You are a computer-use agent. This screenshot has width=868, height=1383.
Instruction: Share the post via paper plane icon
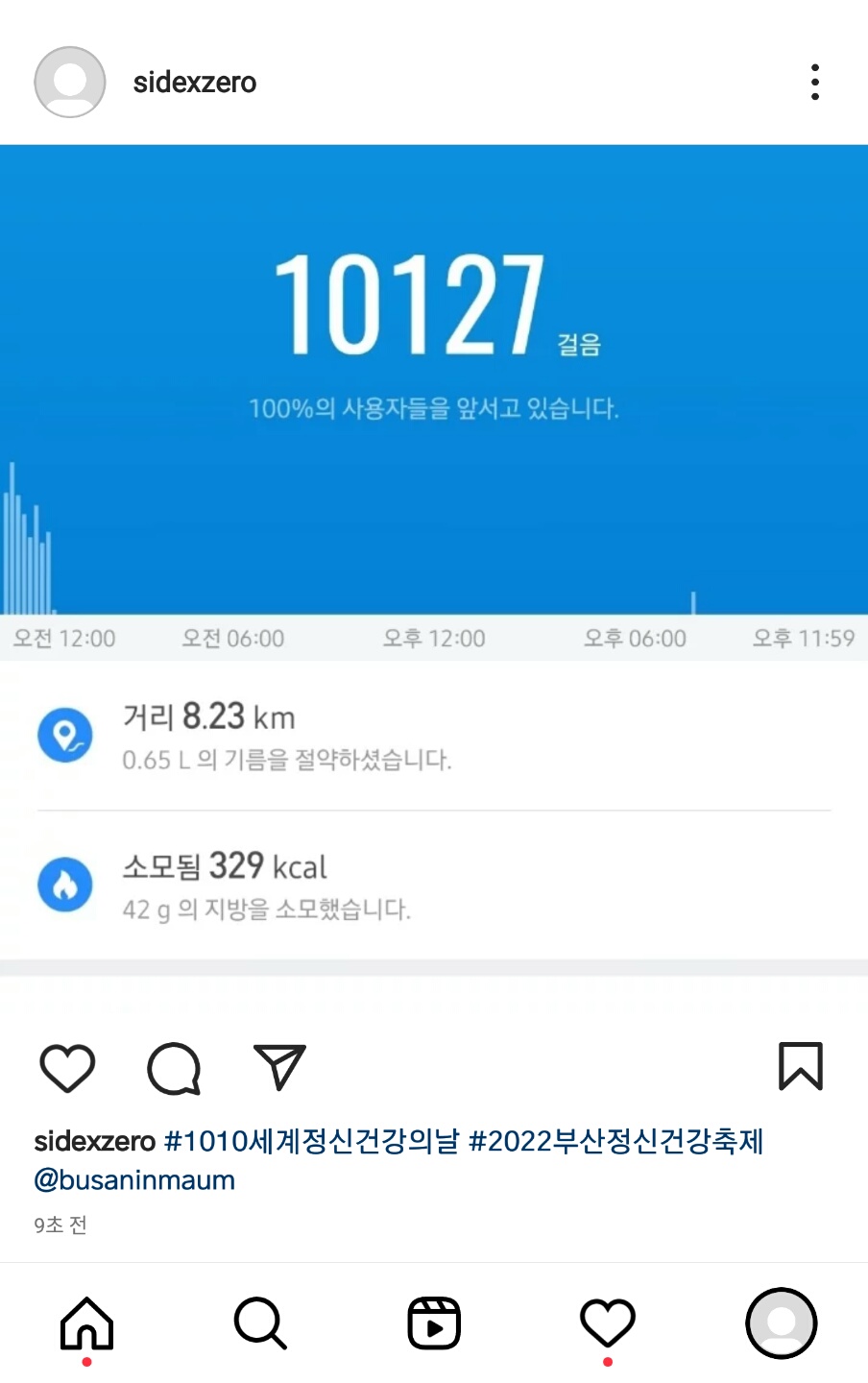(279, 1067)
